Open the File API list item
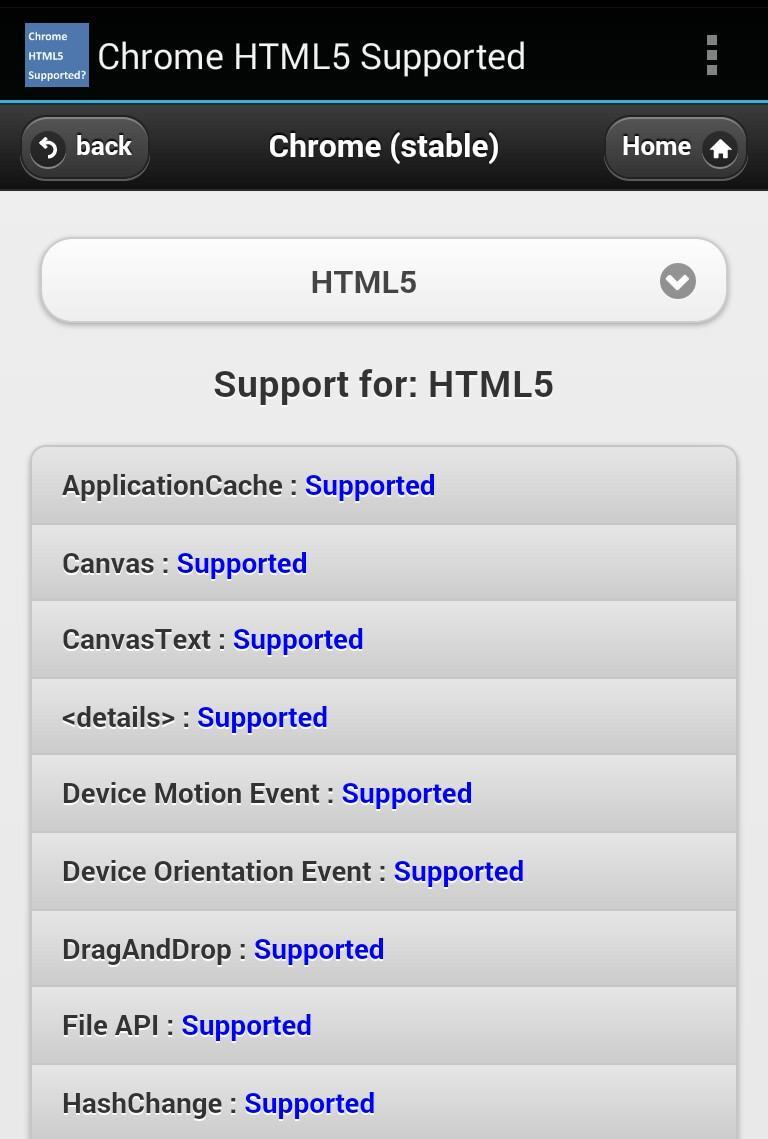The height and width of the screenshot is (1139, 768). click(x=383, y=1025)
